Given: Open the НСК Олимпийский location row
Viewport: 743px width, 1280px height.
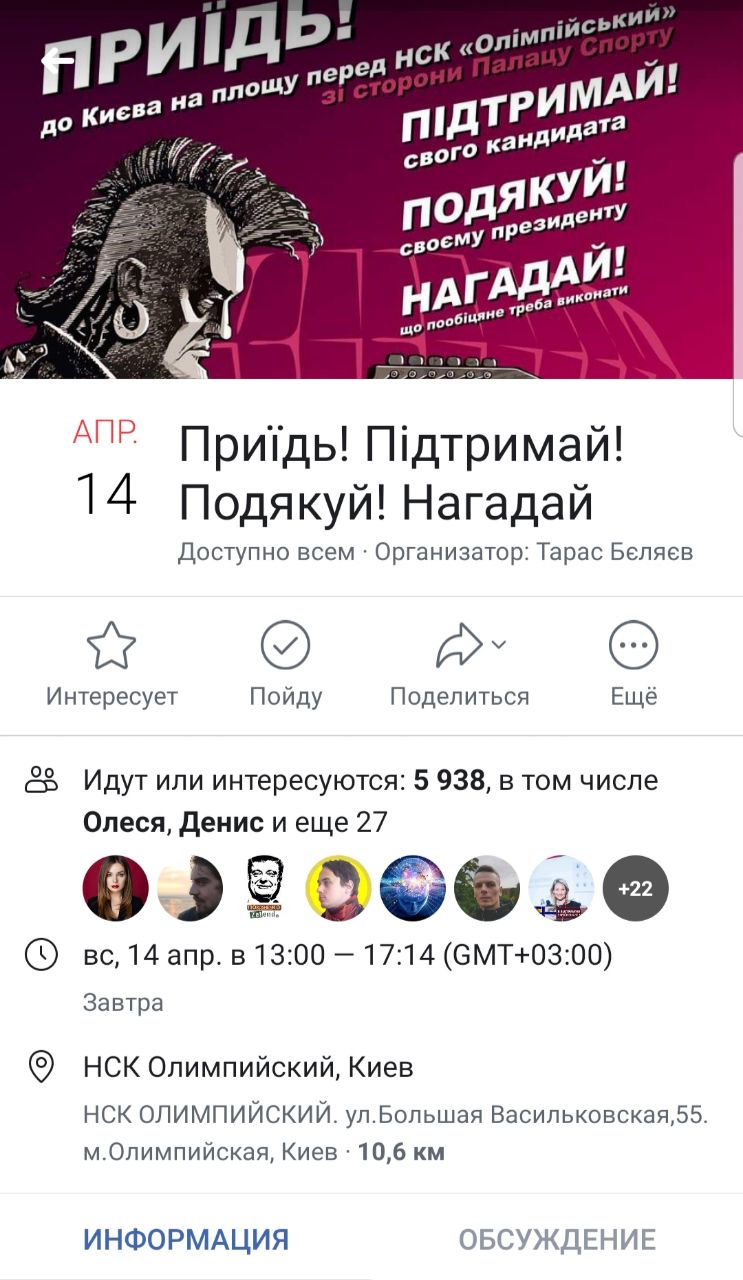Looking at the screenshot, I should pos(248,1068).
